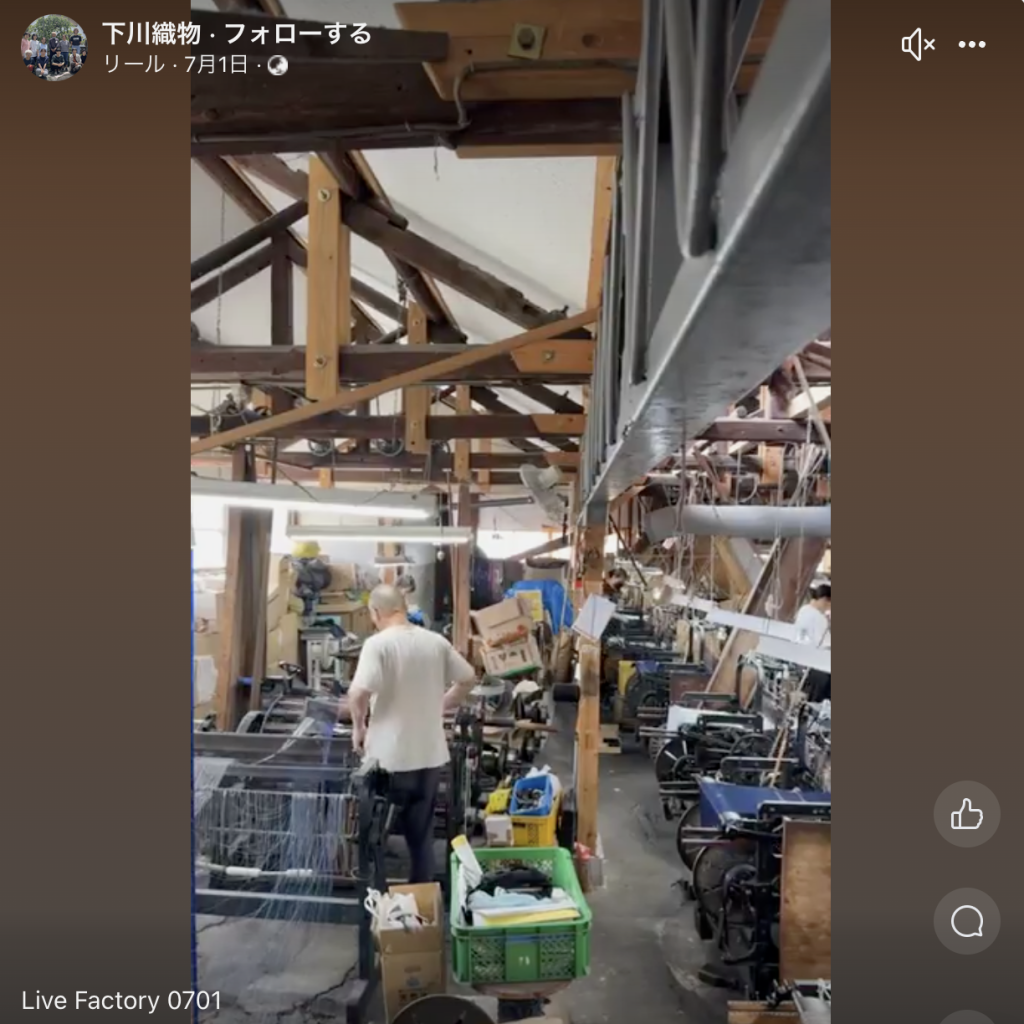The height and width of the screenshot is (1024, 1024).
Task: Open 下川織物 profile picture
Action: click(x=54, y=47)
